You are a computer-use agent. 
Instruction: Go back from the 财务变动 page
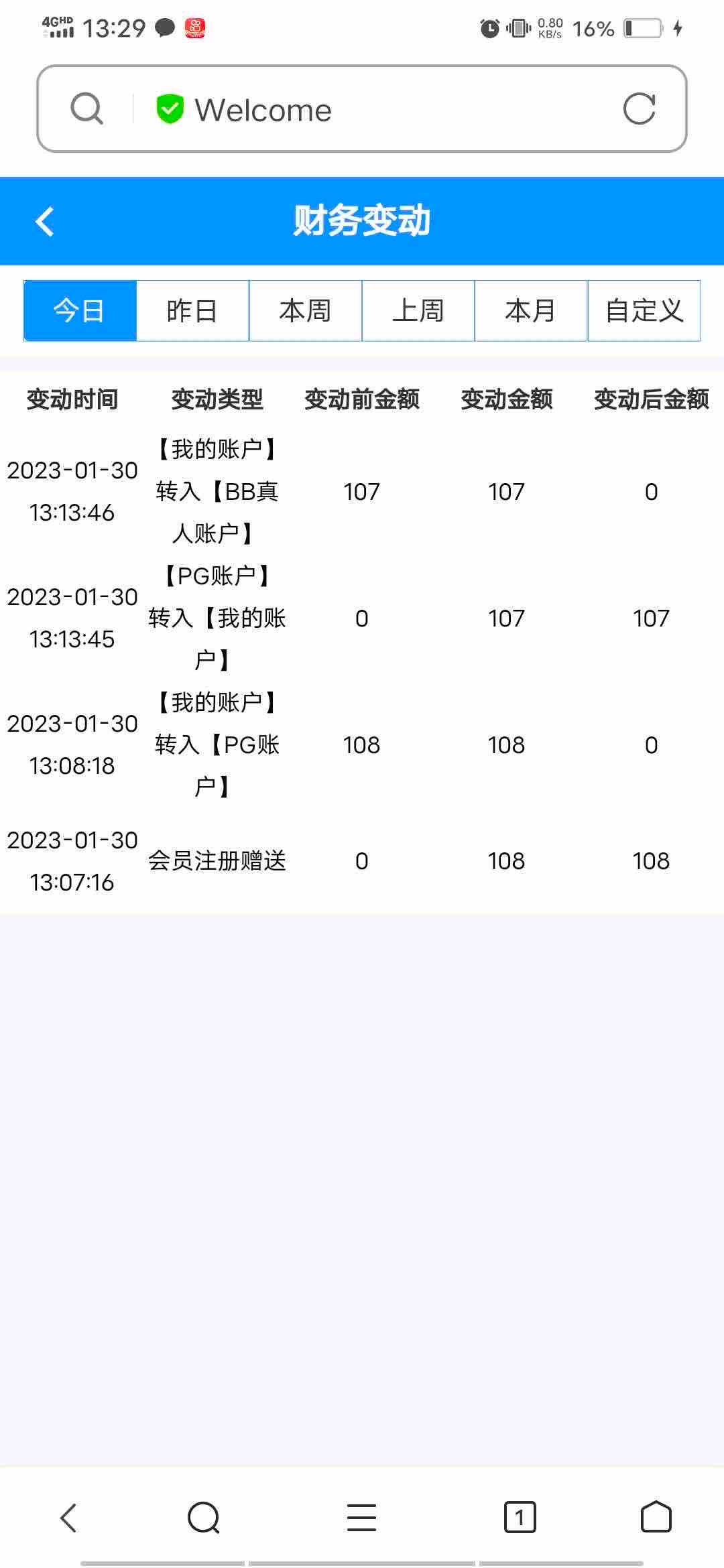point(44,221)
